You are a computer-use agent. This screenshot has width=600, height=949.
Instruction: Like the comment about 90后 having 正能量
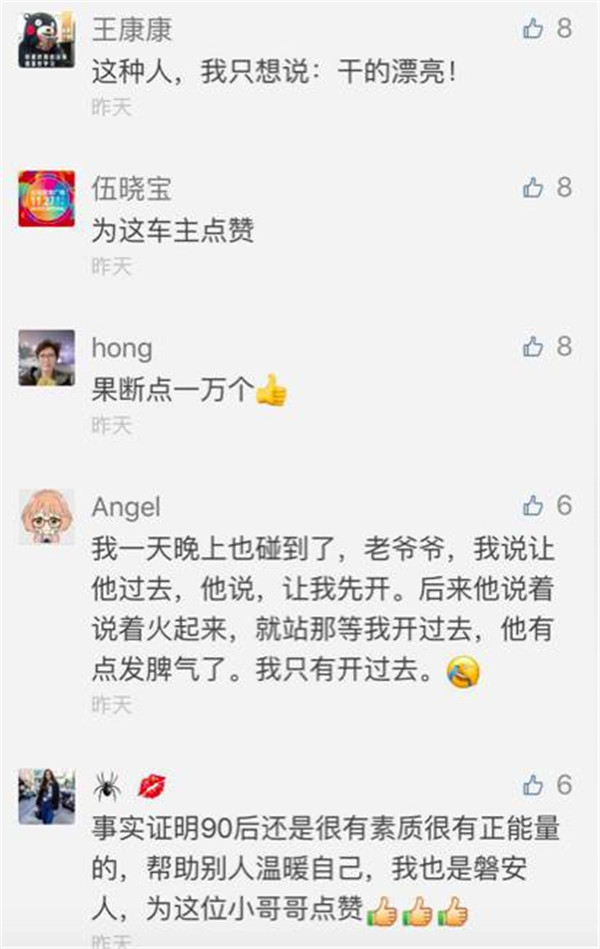[534, 786]
